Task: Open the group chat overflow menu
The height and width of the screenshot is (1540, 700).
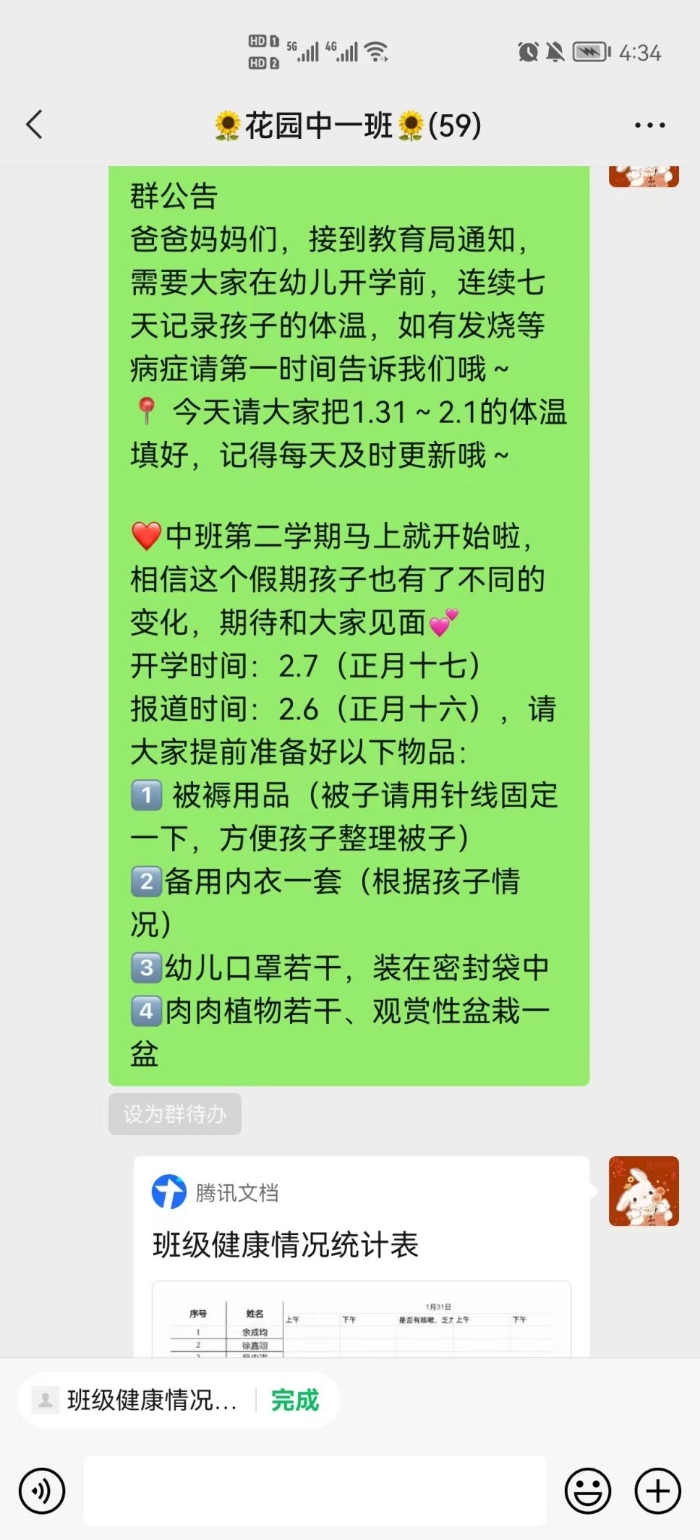Action: pos(649,126)
